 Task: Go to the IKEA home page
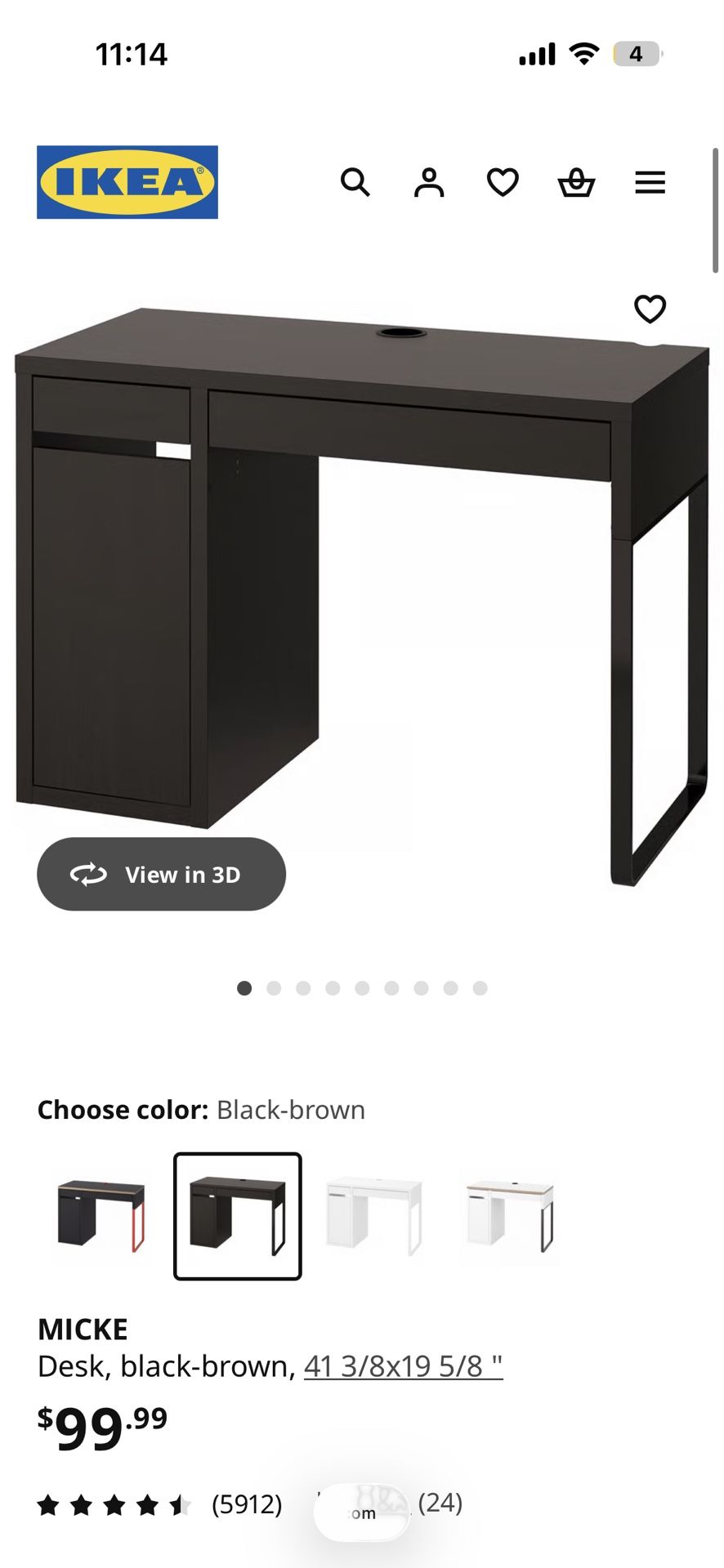[127, 182]
